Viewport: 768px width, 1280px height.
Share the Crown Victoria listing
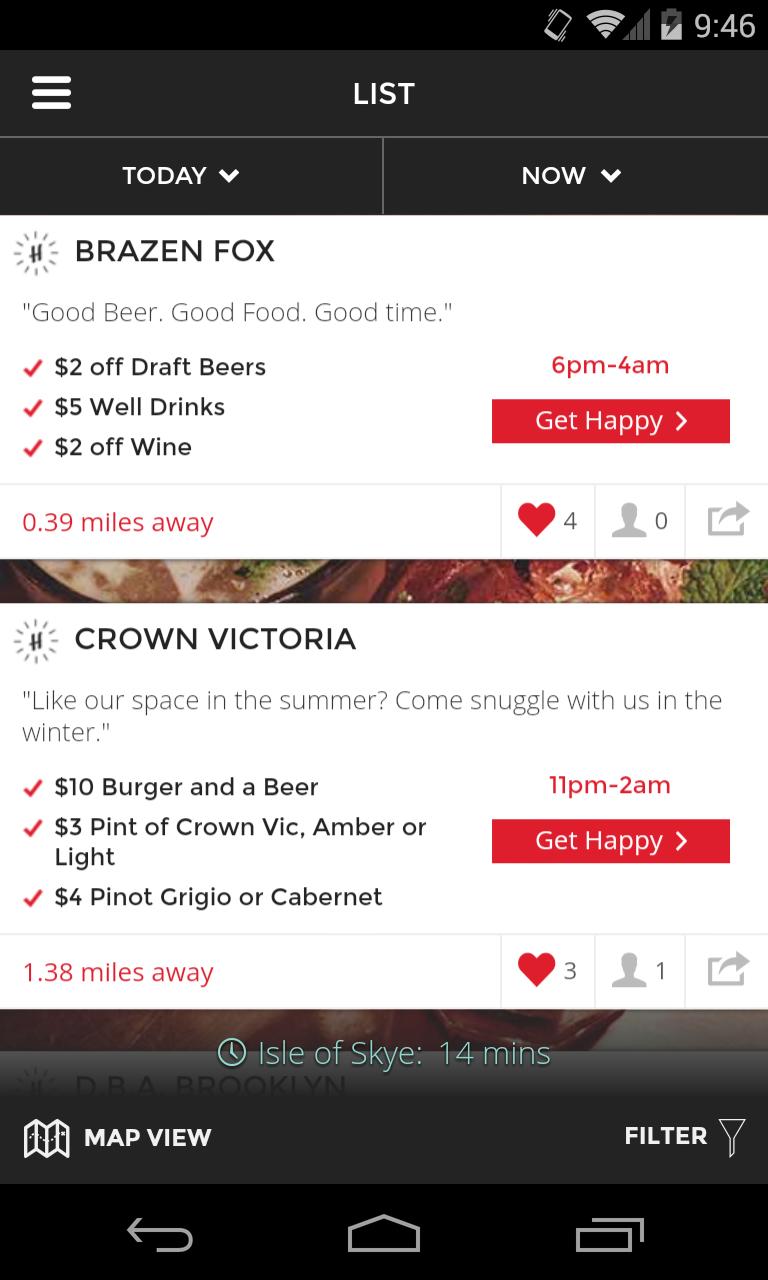[x=727, y=971]
